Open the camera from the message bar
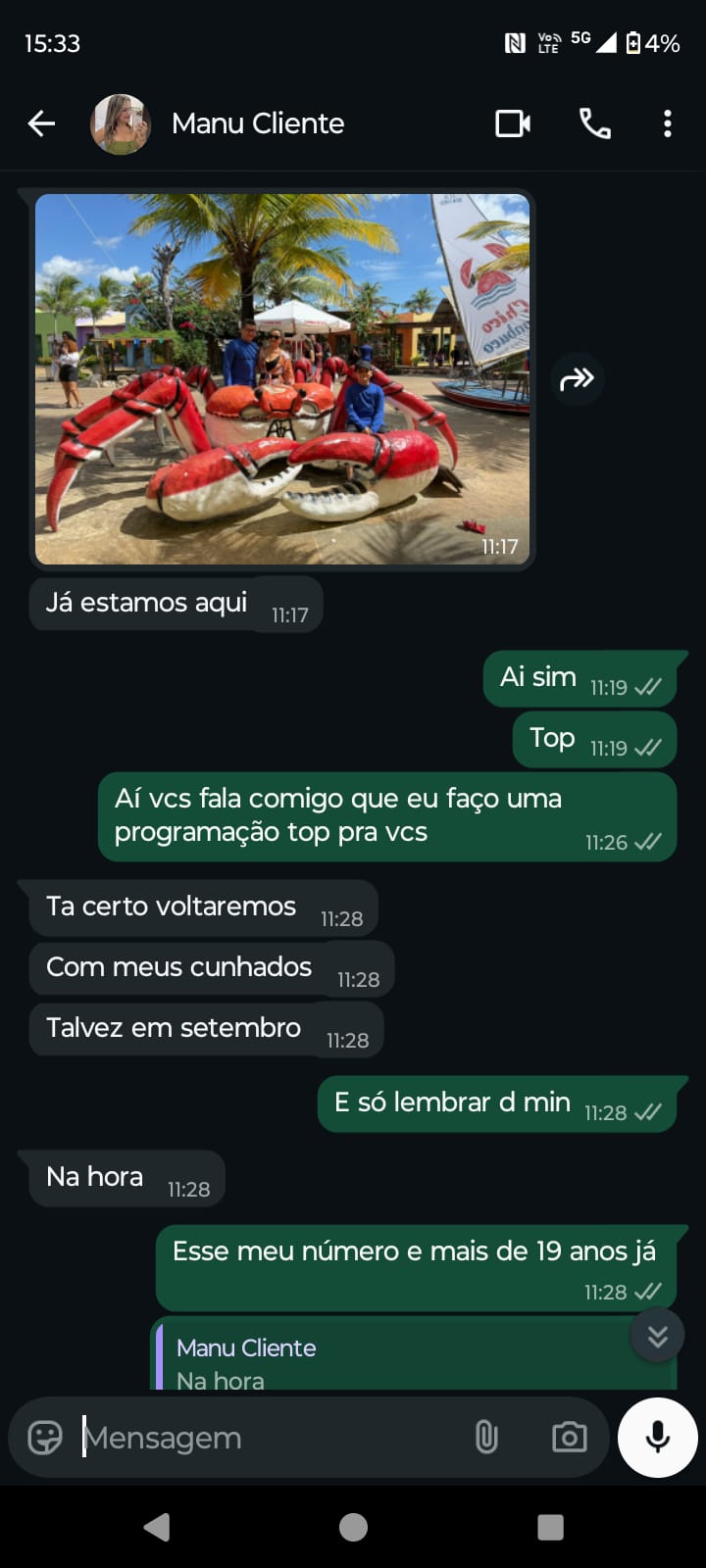This screenshot has height=1568, width=706. (x=569, y=1438)
